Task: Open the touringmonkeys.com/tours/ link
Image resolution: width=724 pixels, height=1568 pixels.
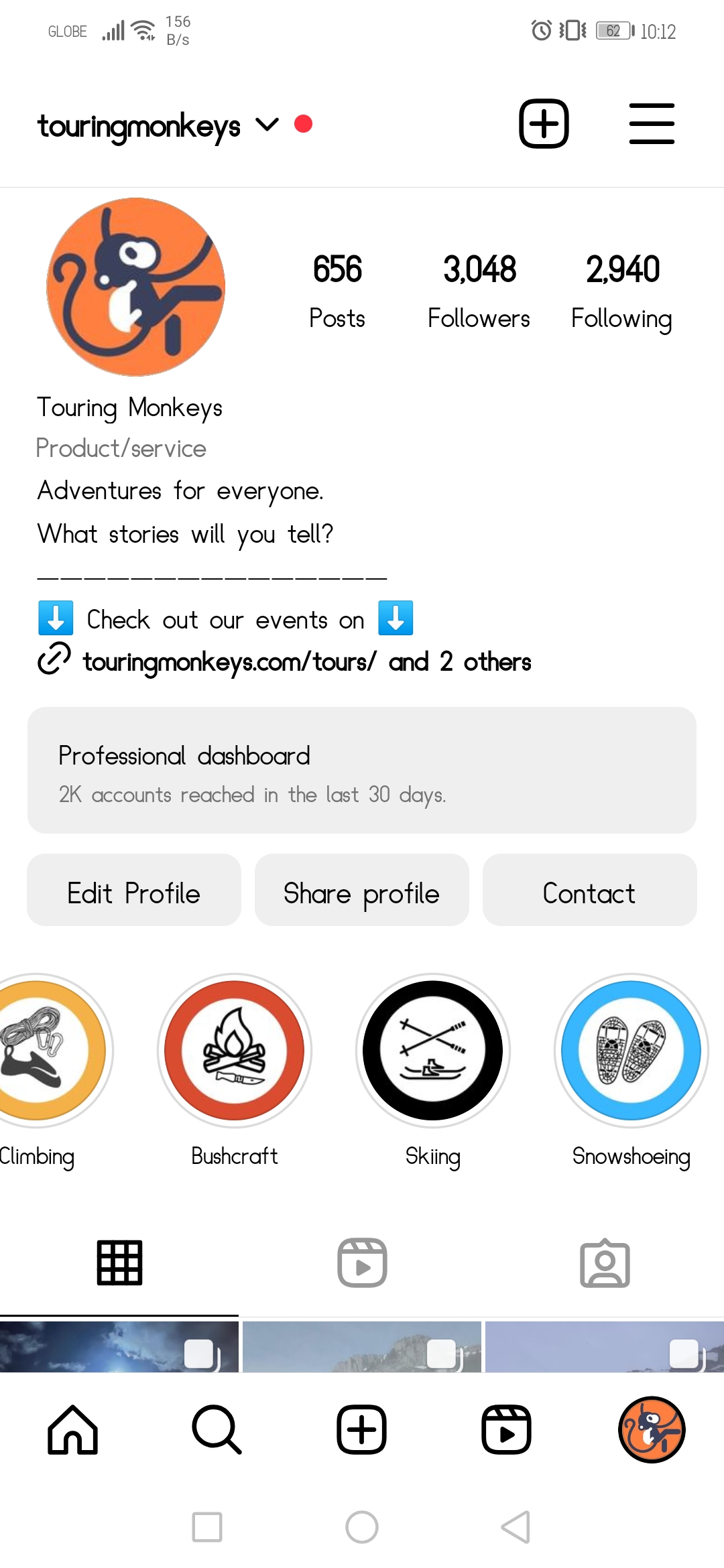Action: click(x=229, y=662)
